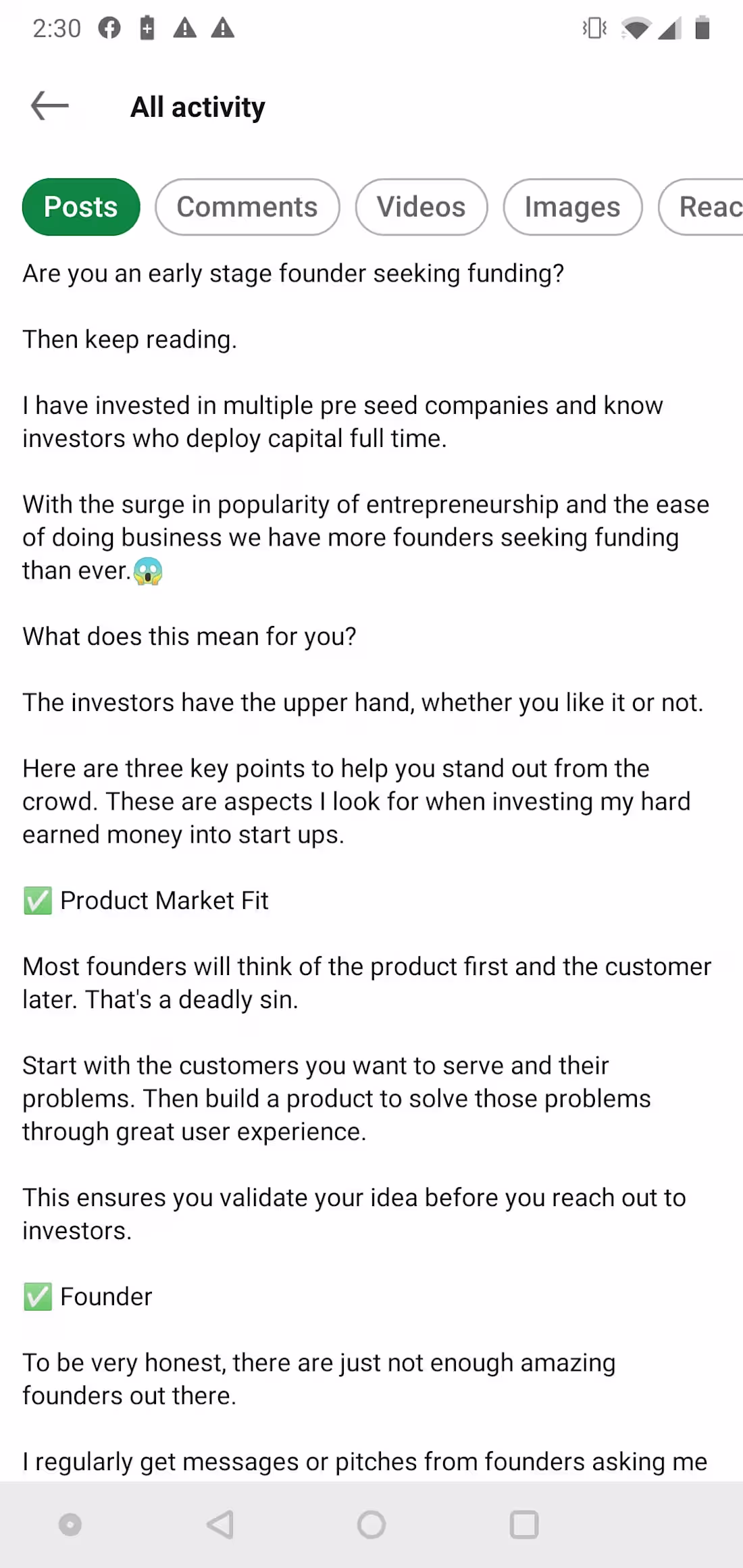Tap the Wi-Fi icon in the status bar
Screen dimensions: 743x1568
pos(635,28)
